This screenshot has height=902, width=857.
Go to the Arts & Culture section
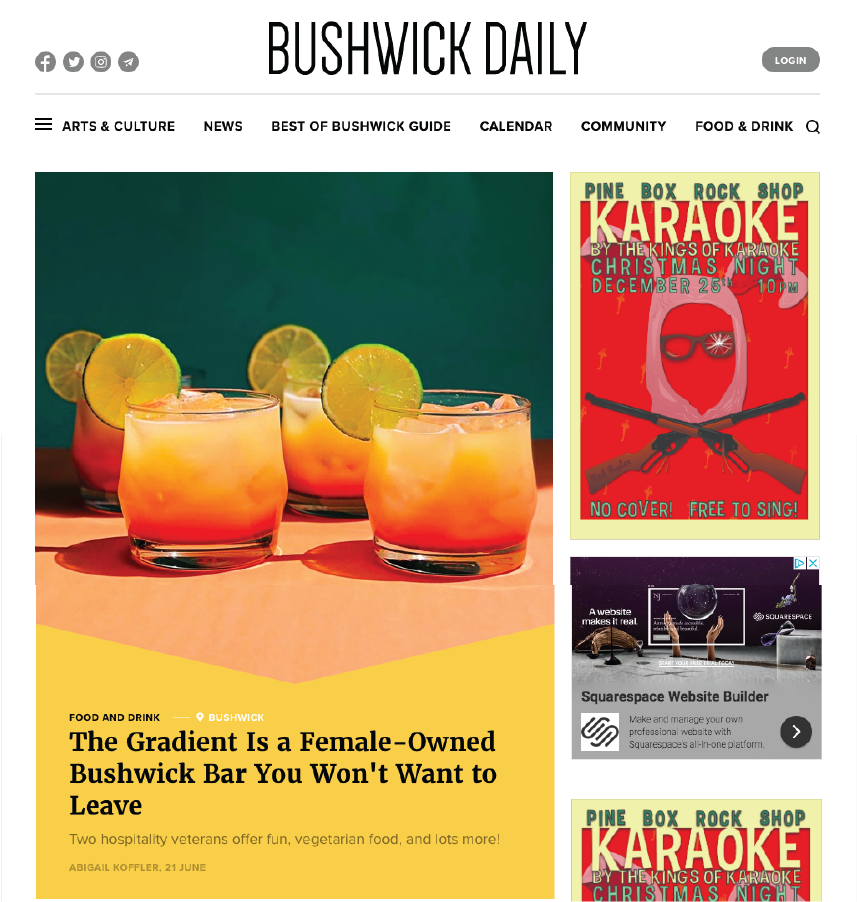[x=118, y=126]
